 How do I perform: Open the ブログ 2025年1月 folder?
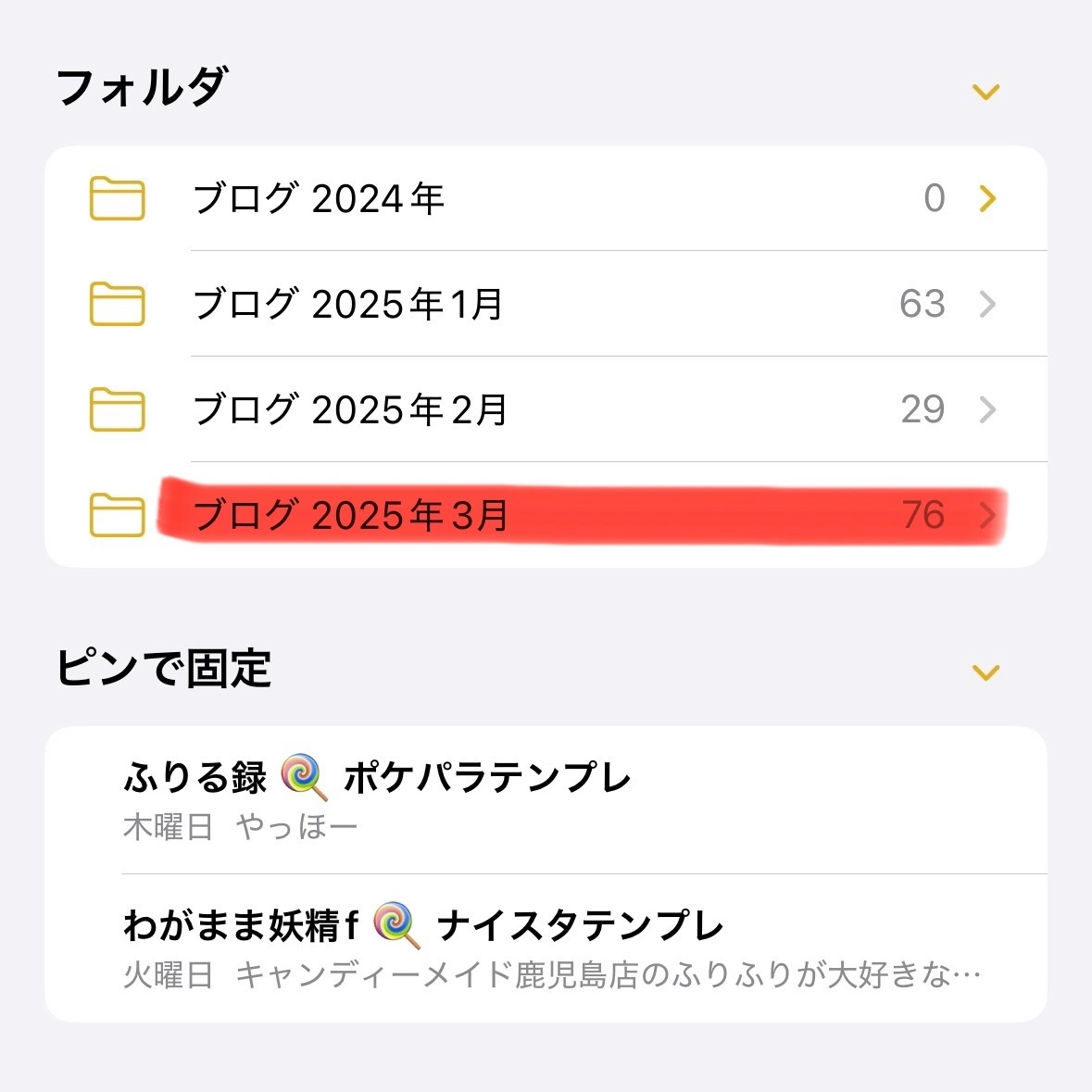pyautogui.click(x=546, y=304)
